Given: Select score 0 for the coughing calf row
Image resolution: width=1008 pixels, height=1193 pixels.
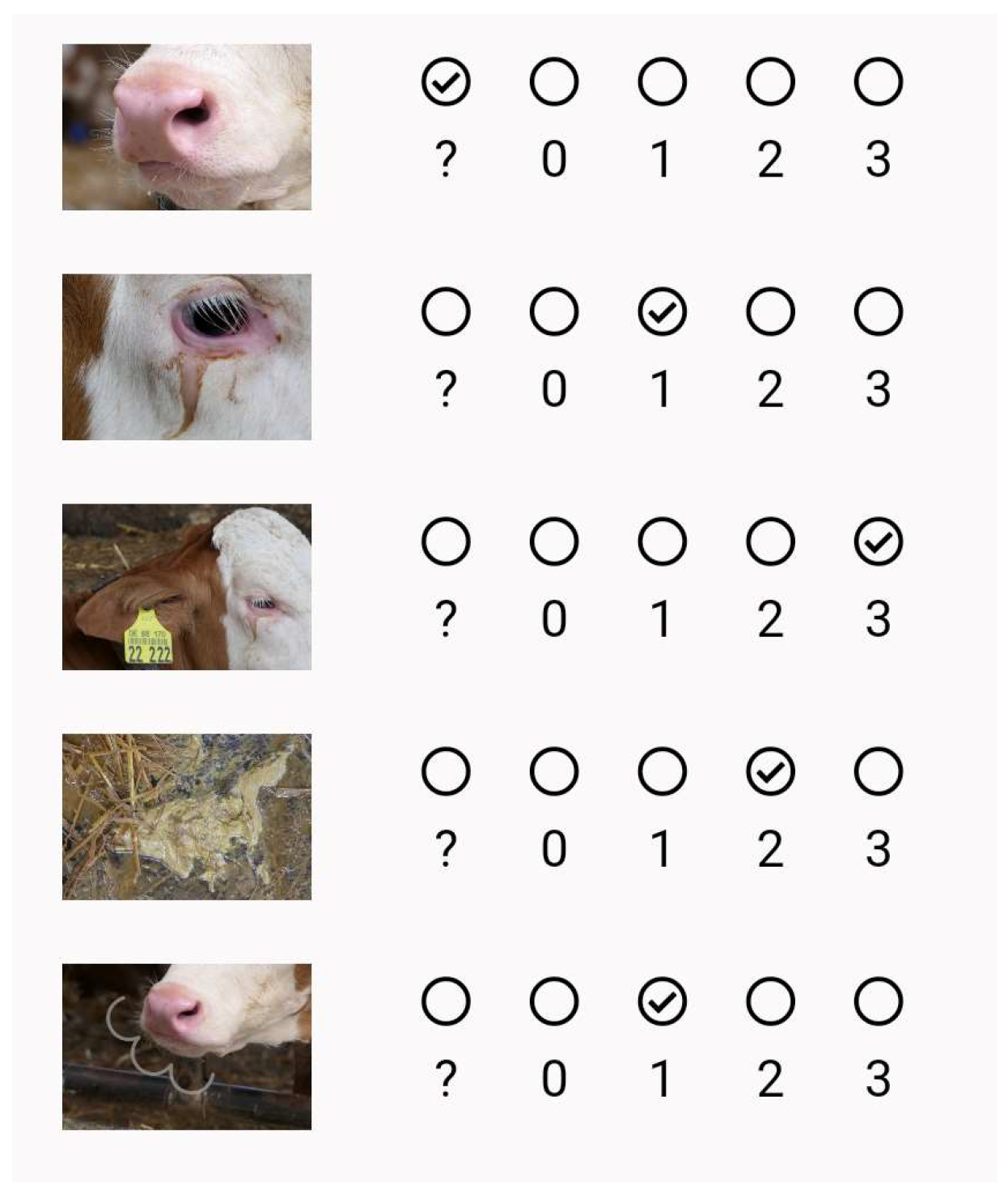Looking at the screenshot, I should [554, 1001].
